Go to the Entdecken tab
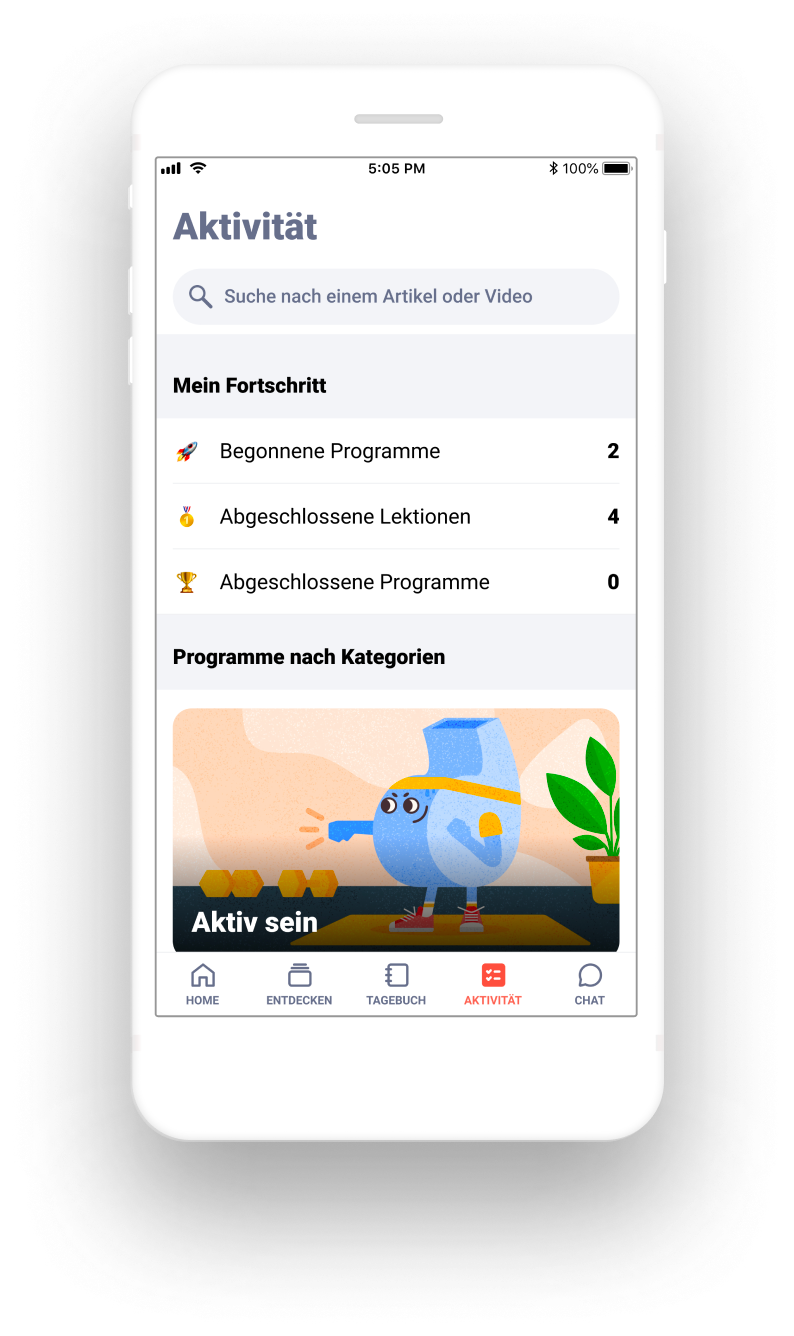The width and height of the screenshot is (794, 1336). [x=299, y=985]
